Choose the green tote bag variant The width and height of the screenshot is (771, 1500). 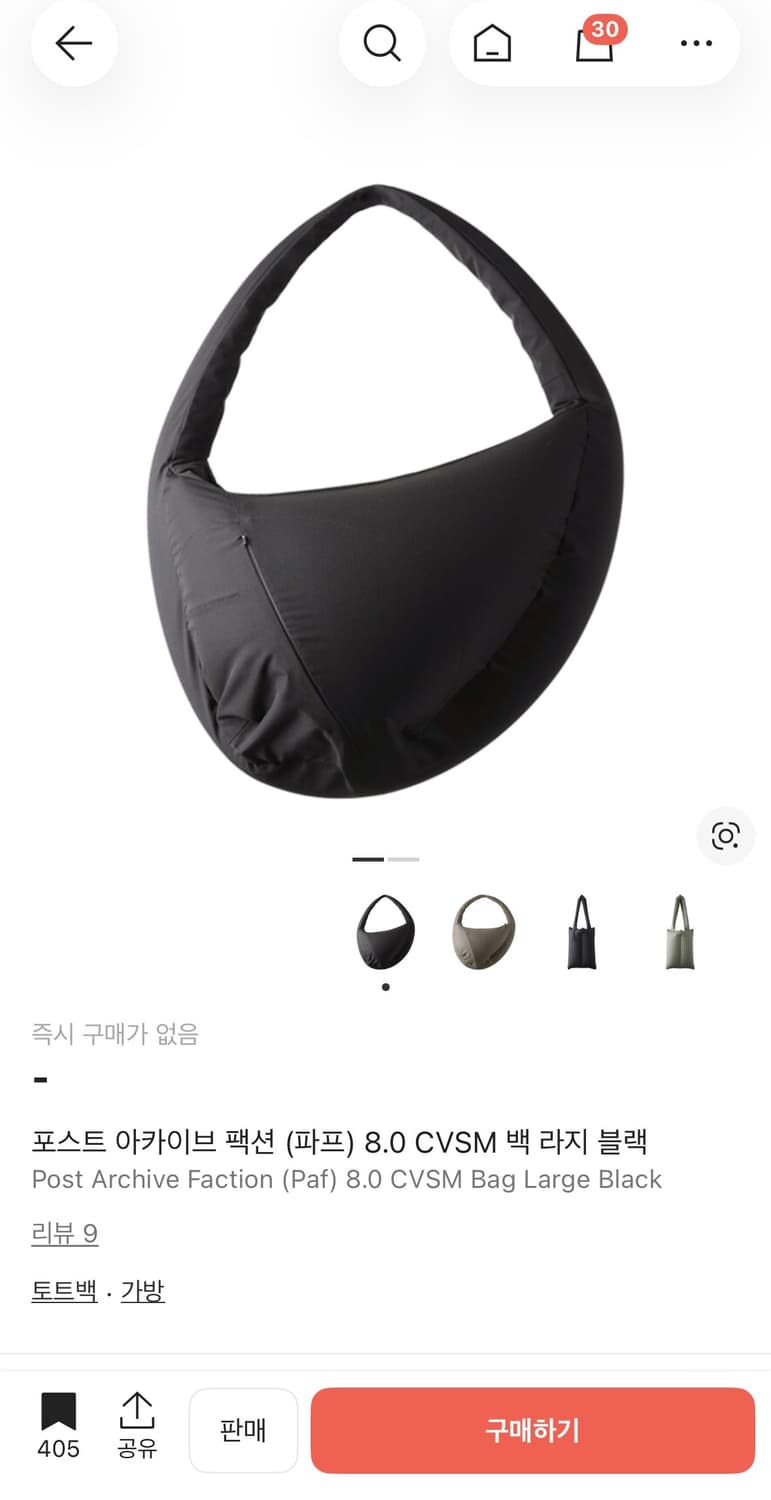679,931
